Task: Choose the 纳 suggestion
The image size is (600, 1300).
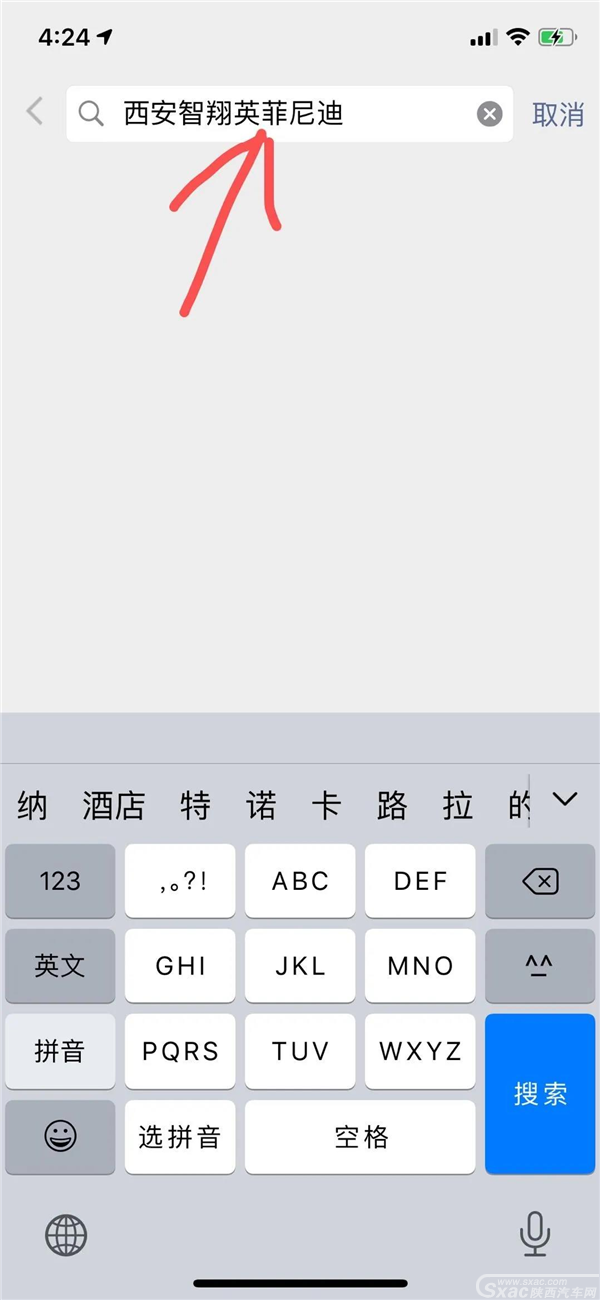Action: pyautogui.click(x=32, y=805)
